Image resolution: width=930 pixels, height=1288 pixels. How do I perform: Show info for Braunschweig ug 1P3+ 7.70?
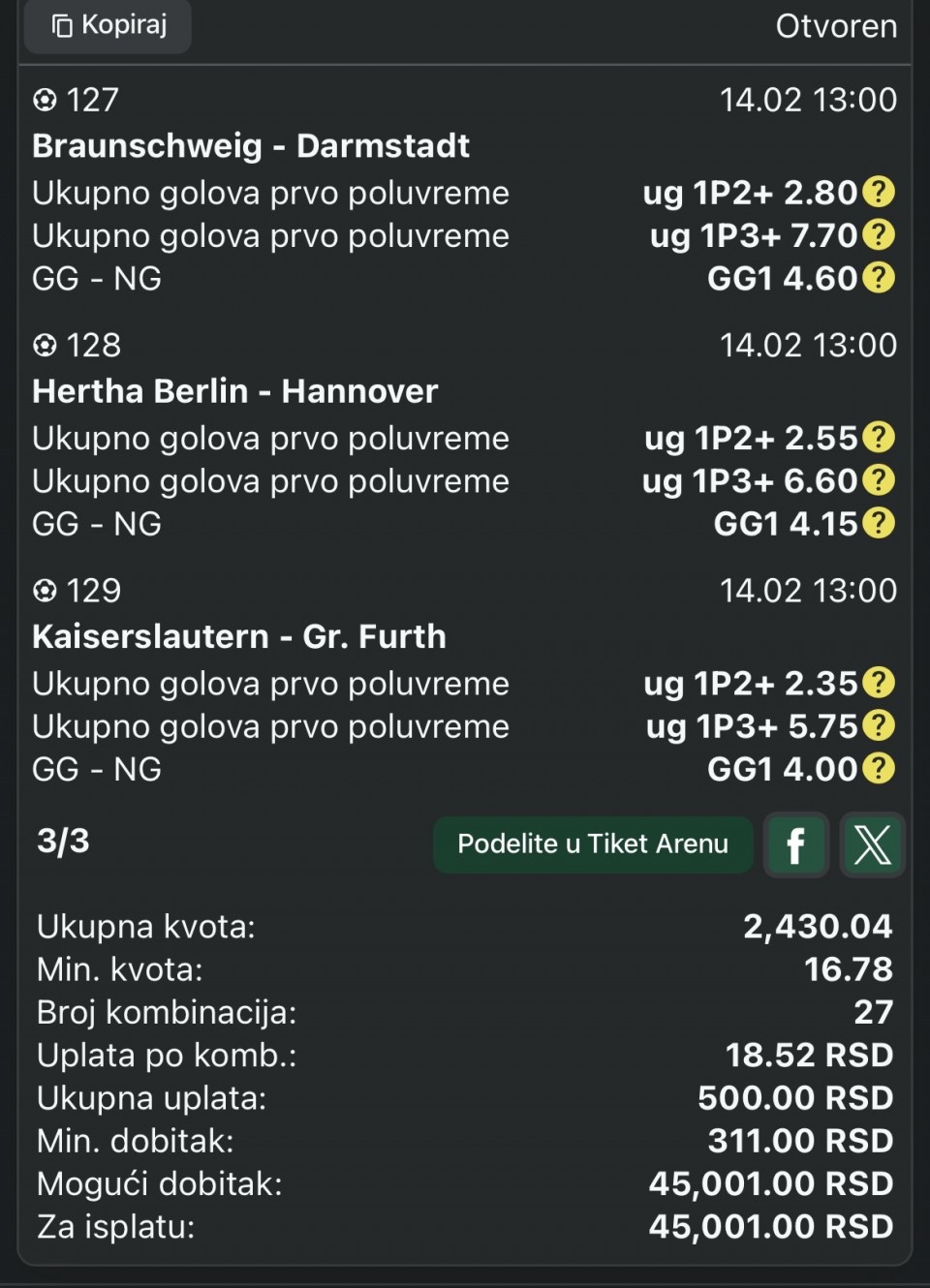[x=878, y=235]
